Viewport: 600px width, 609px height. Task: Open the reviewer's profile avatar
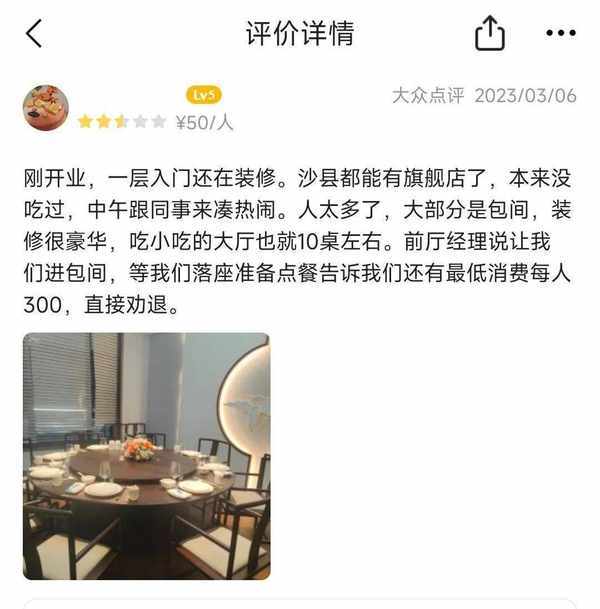(46, 108)
